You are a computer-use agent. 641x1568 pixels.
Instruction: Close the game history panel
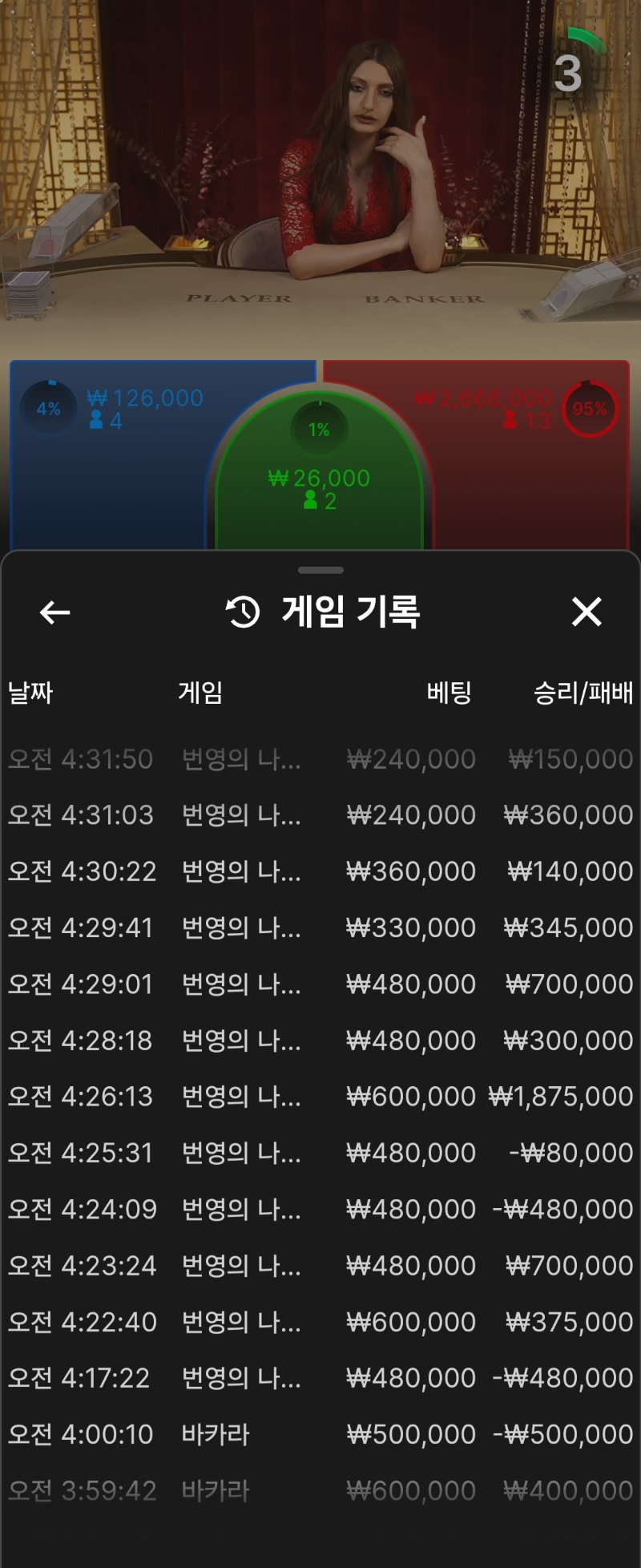587,612
